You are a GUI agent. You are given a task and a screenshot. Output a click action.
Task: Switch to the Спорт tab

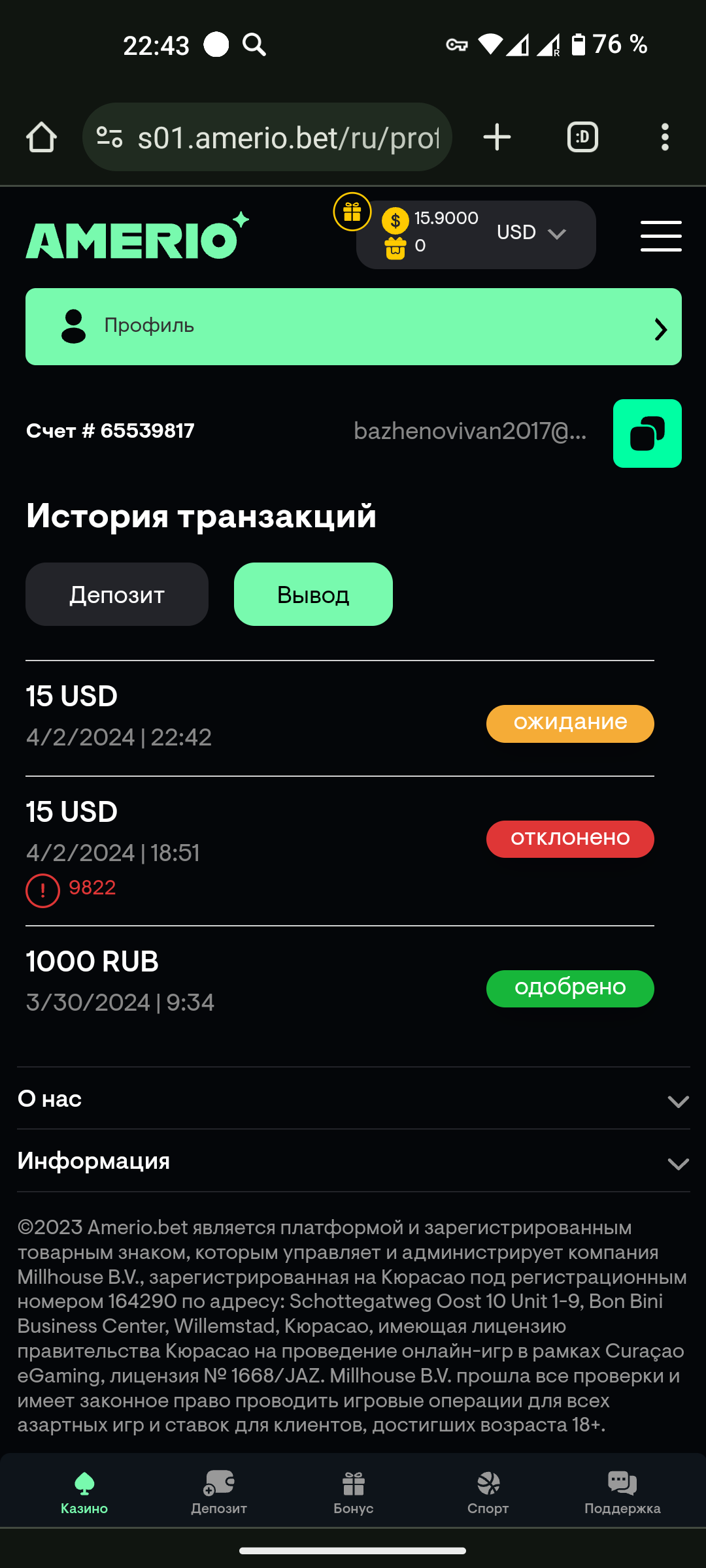click(x=488, y=1492)
